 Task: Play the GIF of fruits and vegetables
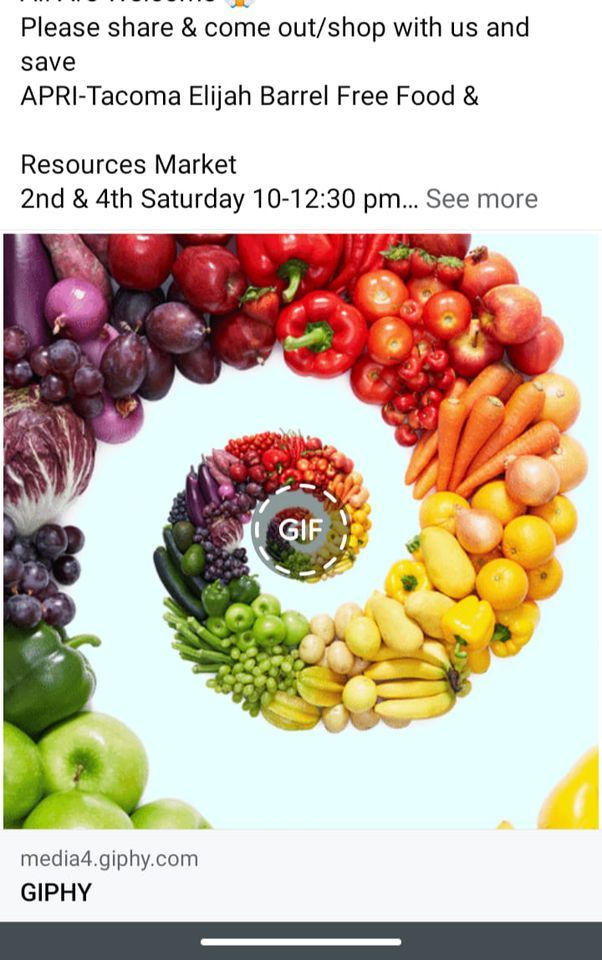300,530
